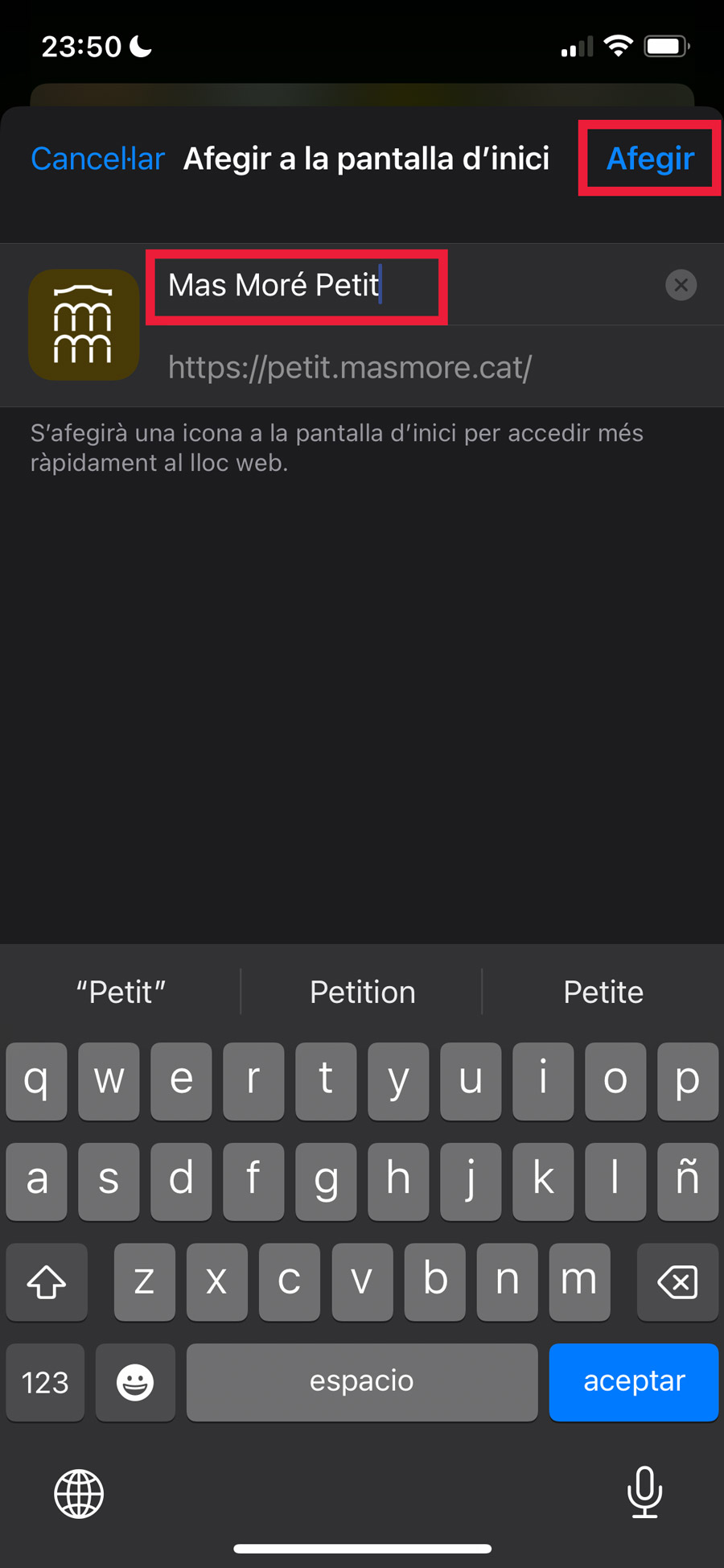Clear the name text field

[x=681, y=285]
